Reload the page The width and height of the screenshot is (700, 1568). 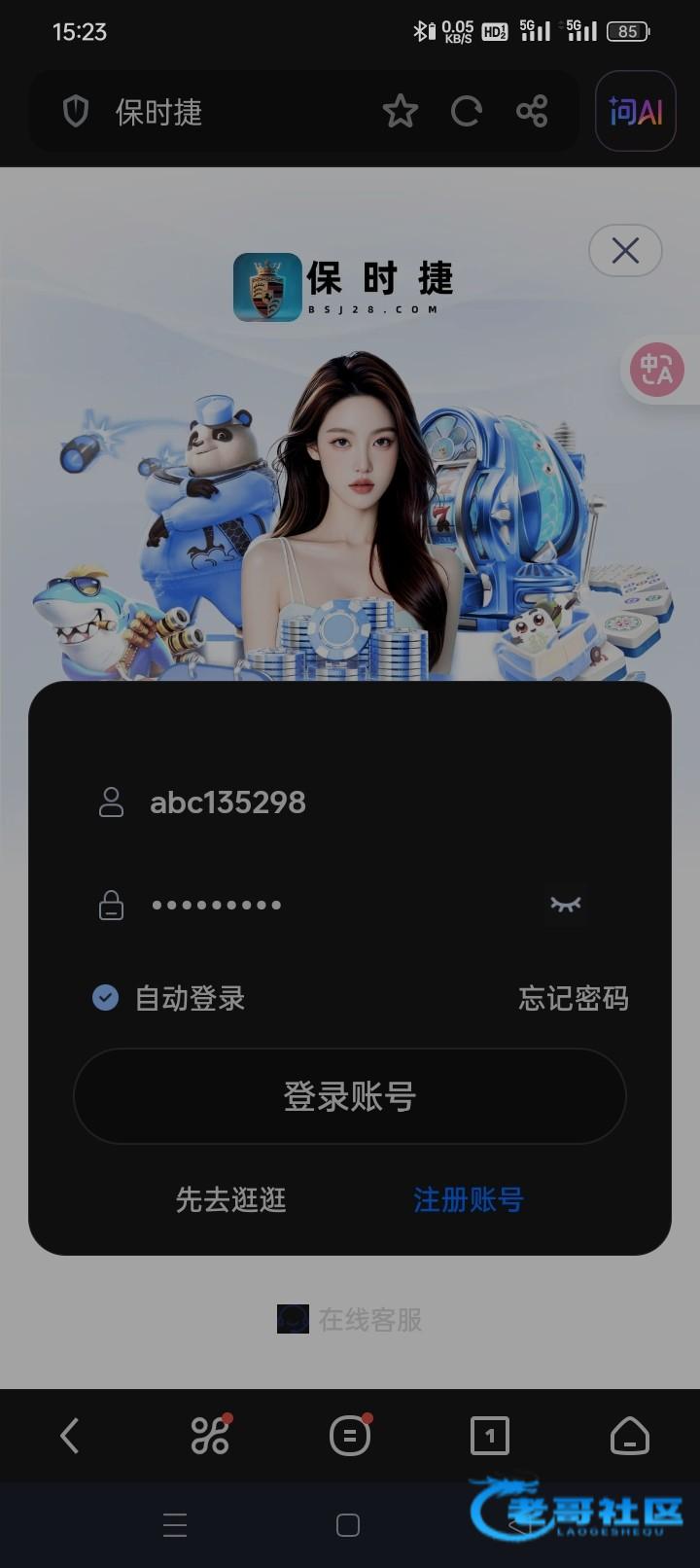(x=467, y=112)
